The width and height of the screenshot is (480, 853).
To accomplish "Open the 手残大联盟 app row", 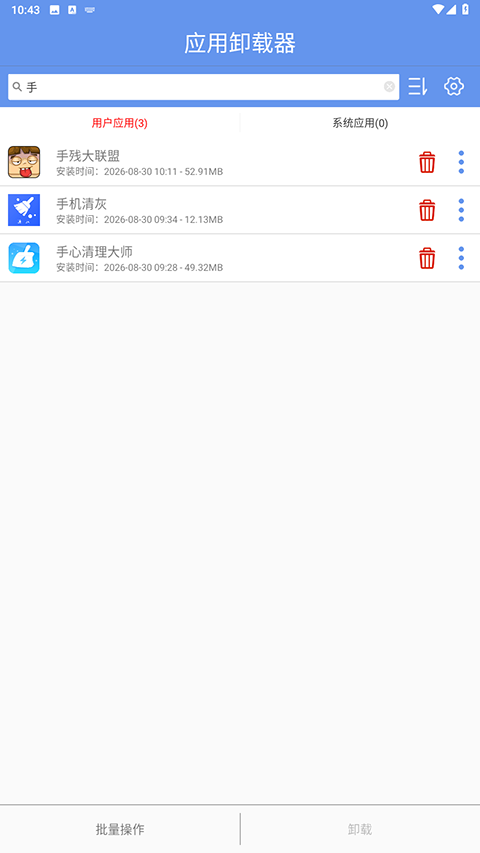I will pos(240,162).
